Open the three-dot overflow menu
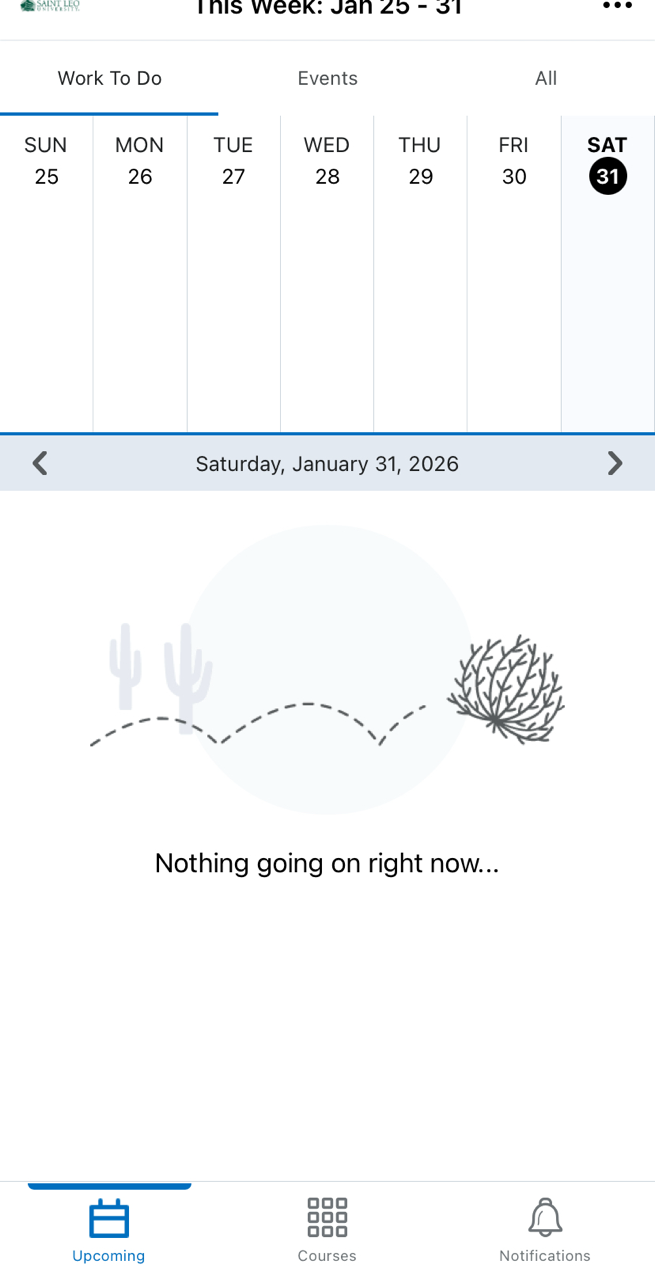 point(617,8)
